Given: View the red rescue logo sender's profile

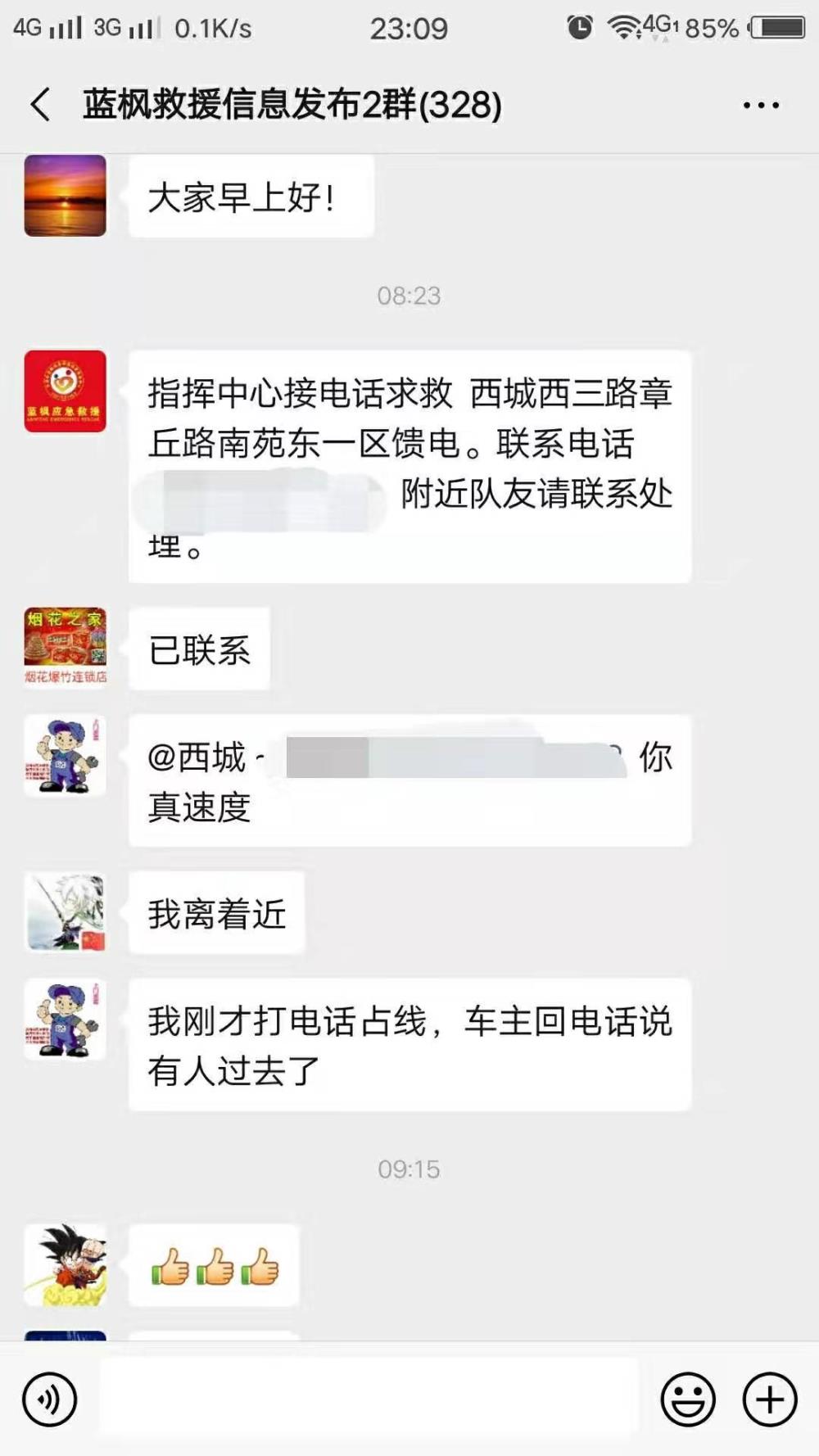Looking at the screenshot, I should 66,391.
